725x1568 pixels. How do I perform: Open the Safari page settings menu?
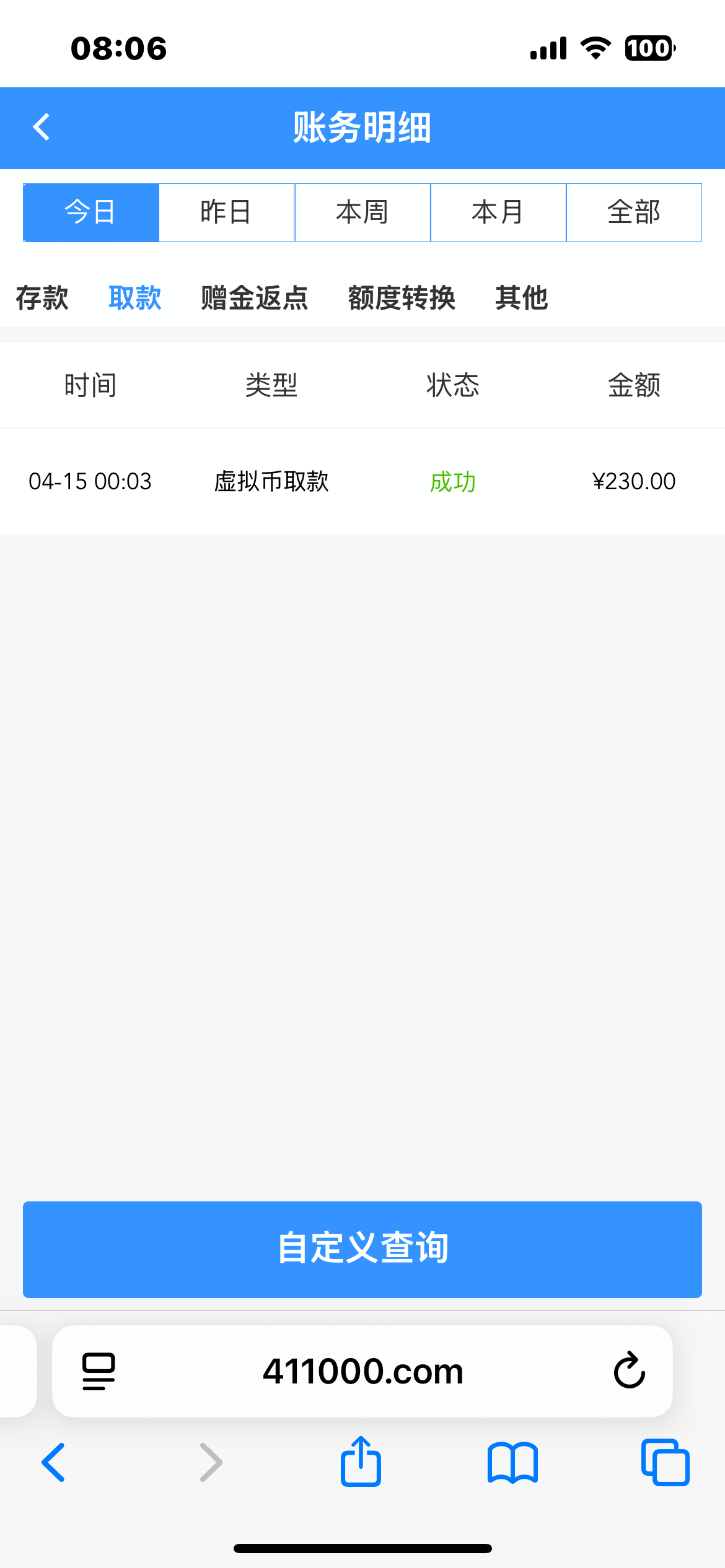99,1371
